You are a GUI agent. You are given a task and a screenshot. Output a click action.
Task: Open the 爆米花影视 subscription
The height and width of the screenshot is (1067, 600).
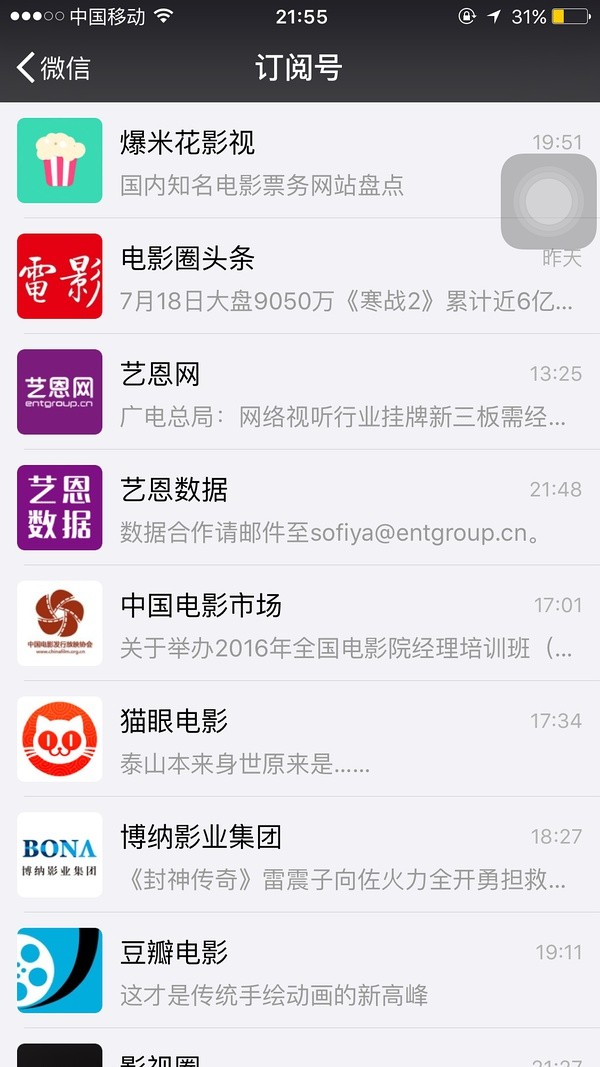(x=300, y=161)
